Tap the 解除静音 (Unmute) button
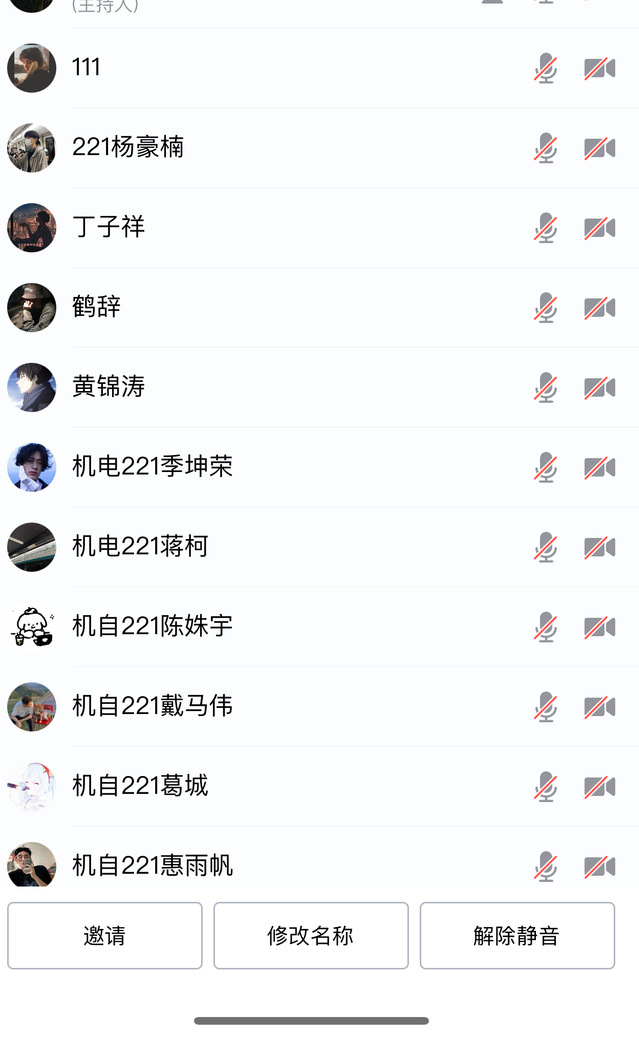 (x=517, y=936)
